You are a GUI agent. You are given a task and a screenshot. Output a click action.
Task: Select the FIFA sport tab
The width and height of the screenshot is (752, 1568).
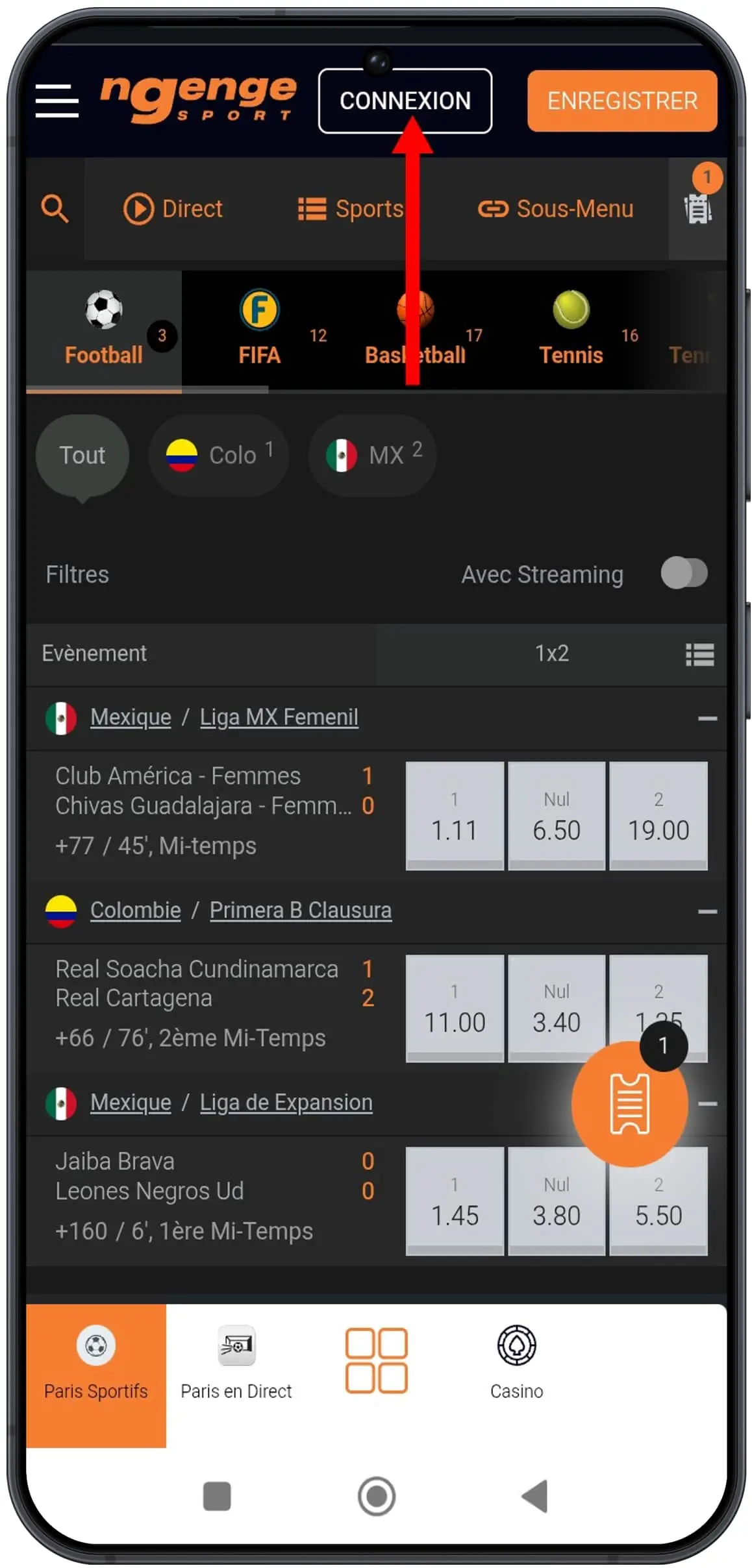(x=260, y=329)
